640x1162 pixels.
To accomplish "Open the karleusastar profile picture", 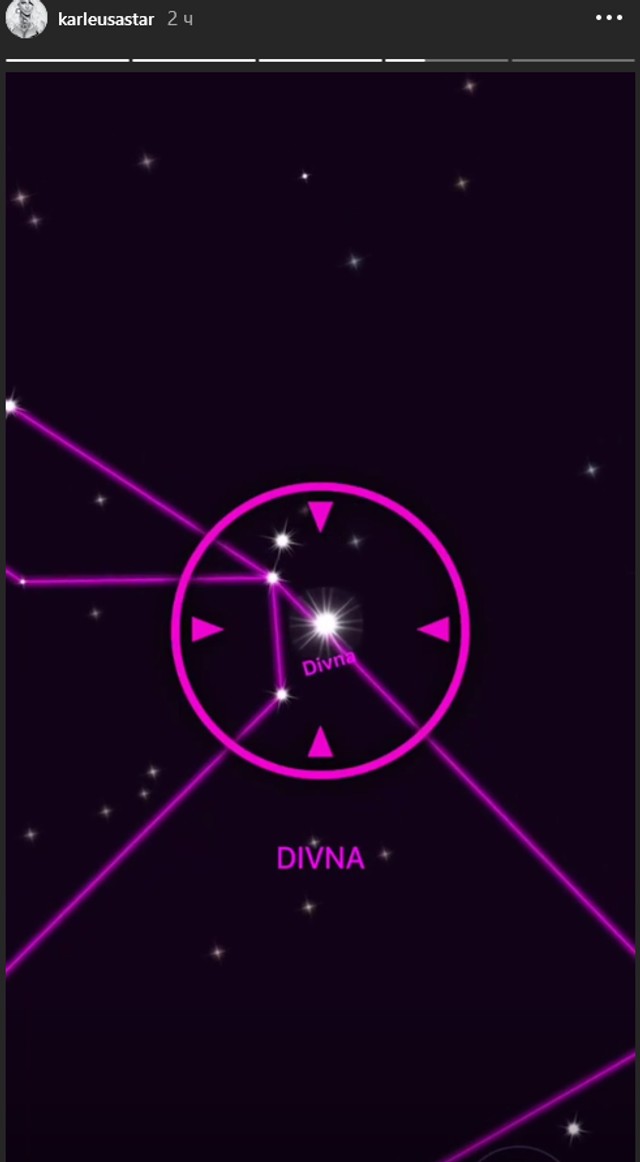I will [x=26, y=19].
